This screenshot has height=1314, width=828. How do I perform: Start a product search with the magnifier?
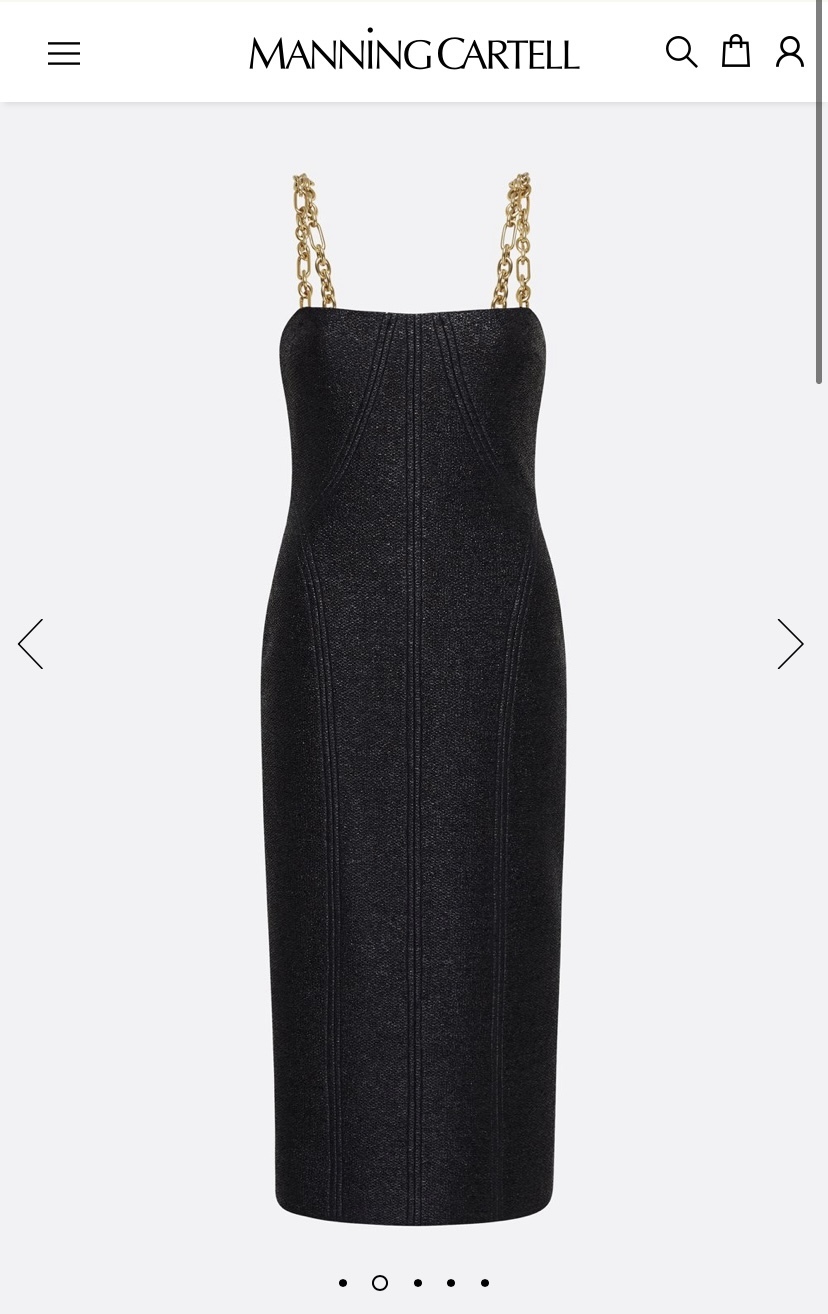point(682,51)
